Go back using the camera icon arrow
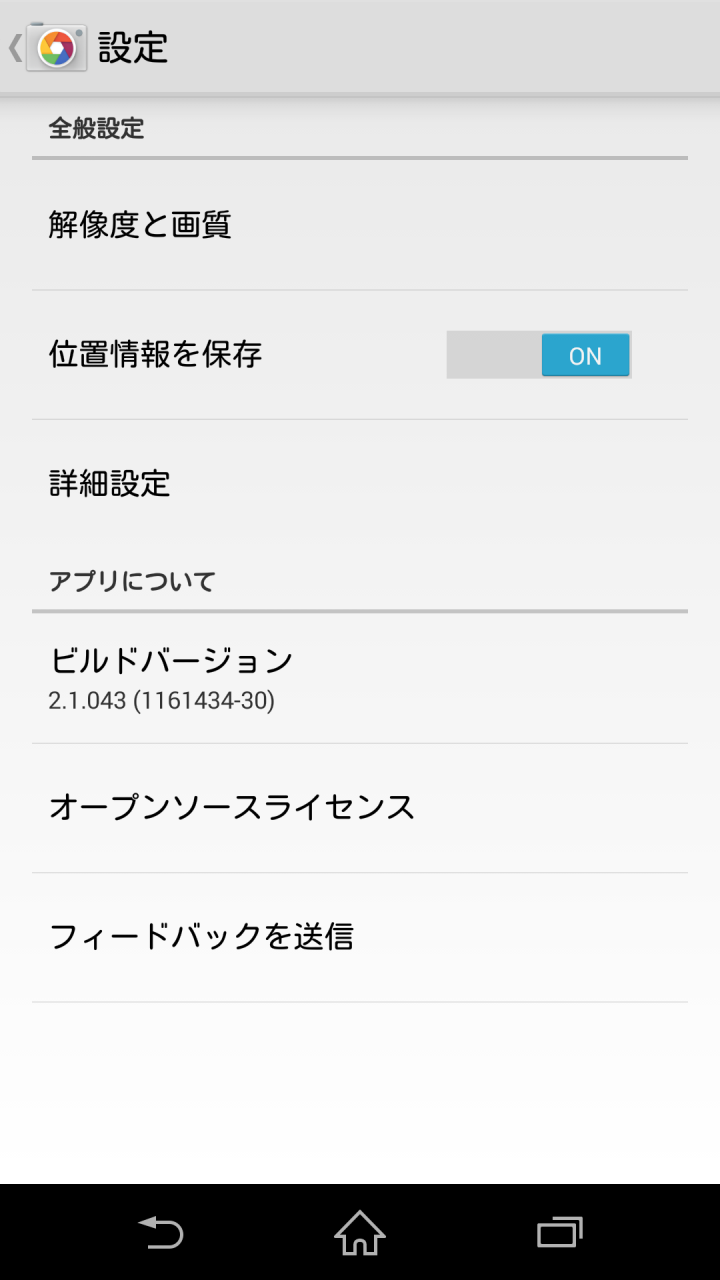This screenshot has height=1280, width=720. coord(48,47)
